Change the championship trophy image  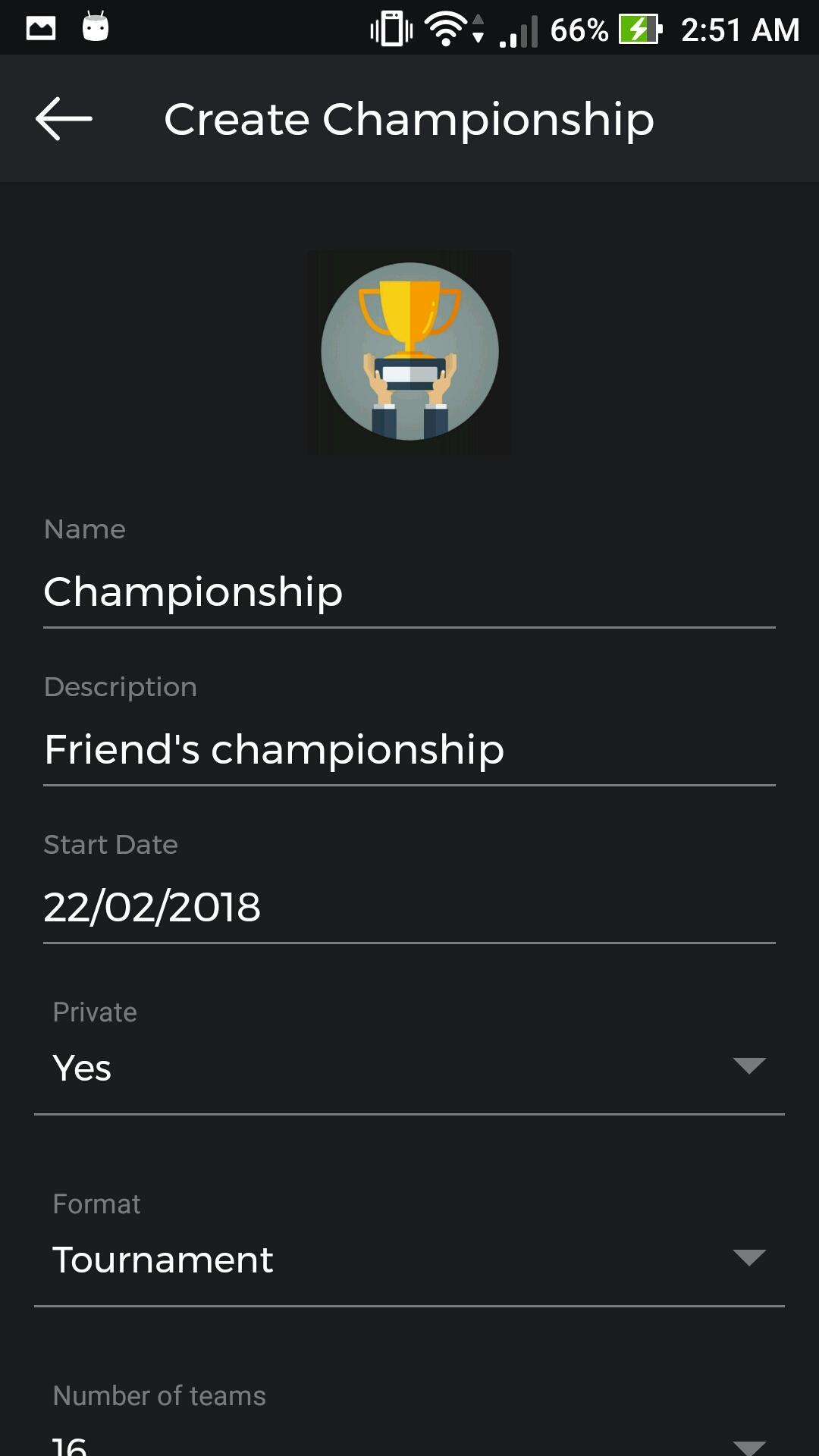(409, 352)
